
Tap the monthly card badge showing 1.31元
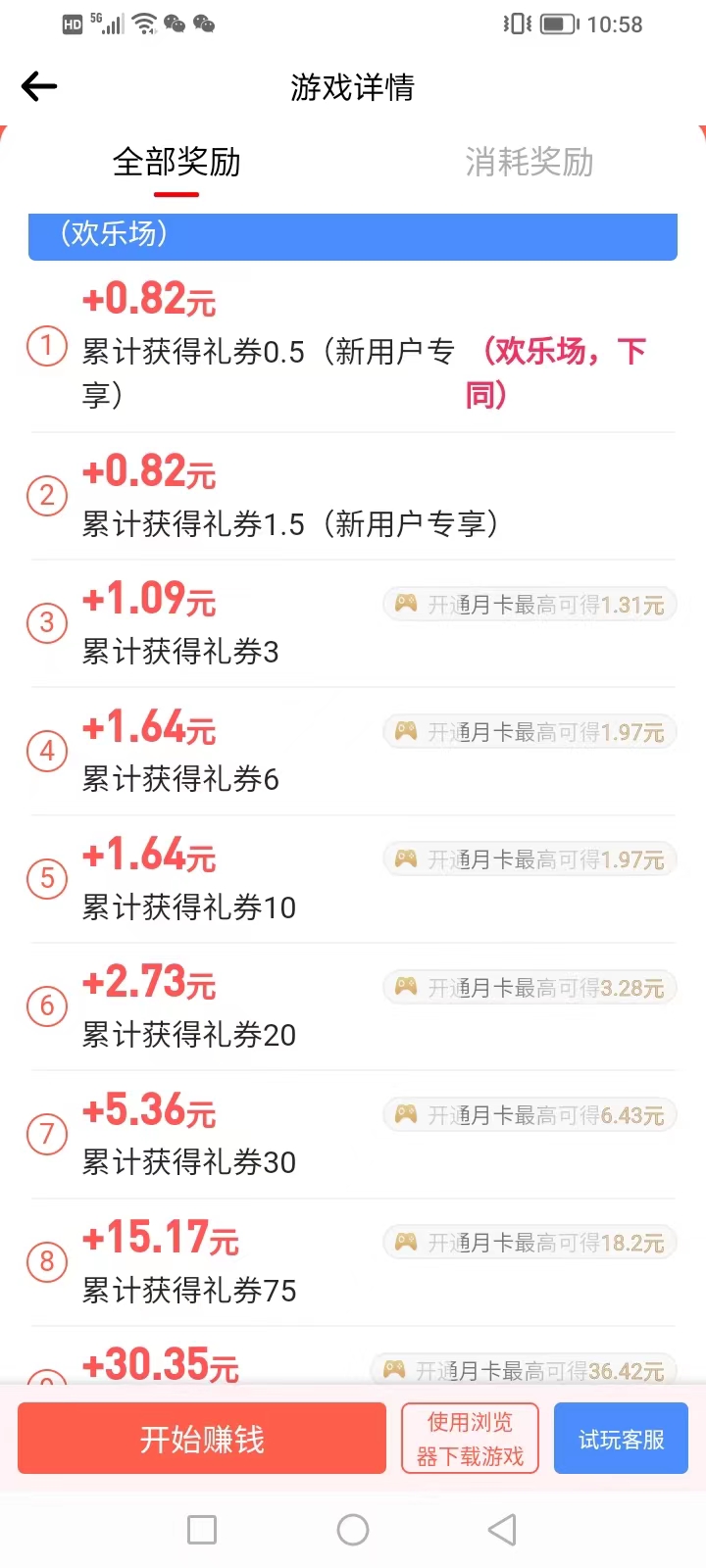[x=529, y=606]
